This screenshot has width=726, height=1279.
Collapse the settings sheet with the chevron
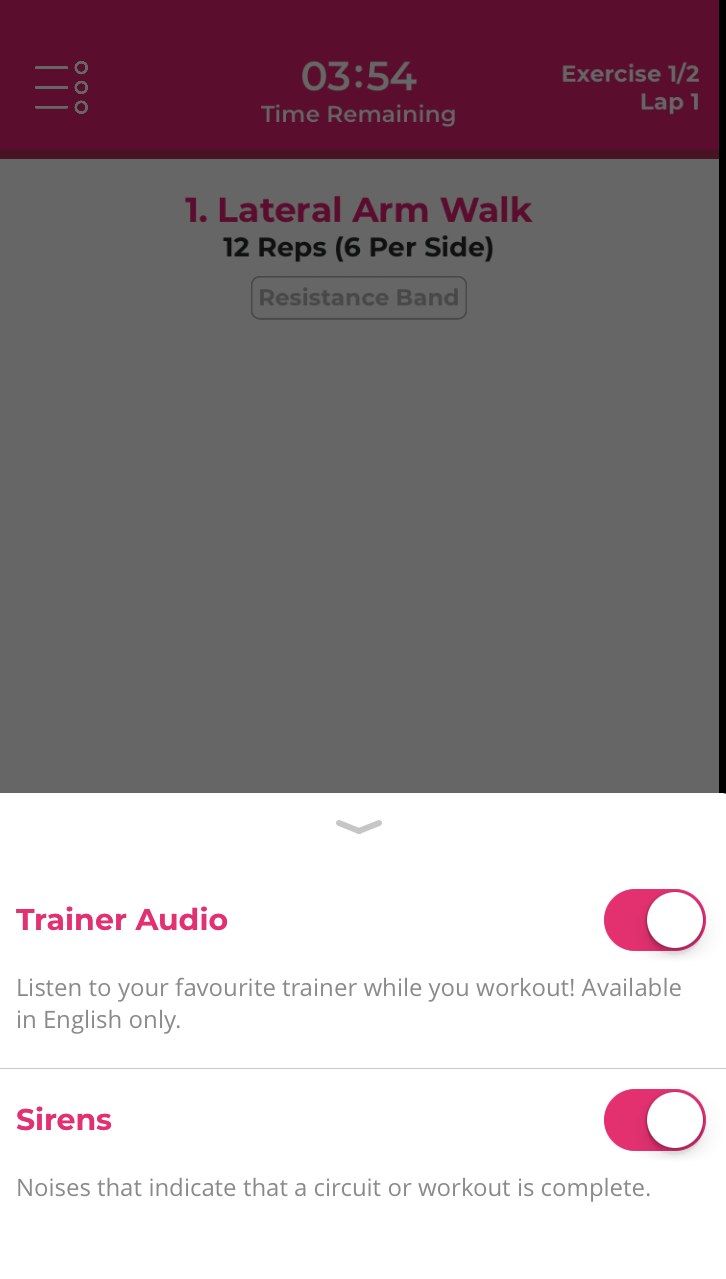(x=359, y=827)
